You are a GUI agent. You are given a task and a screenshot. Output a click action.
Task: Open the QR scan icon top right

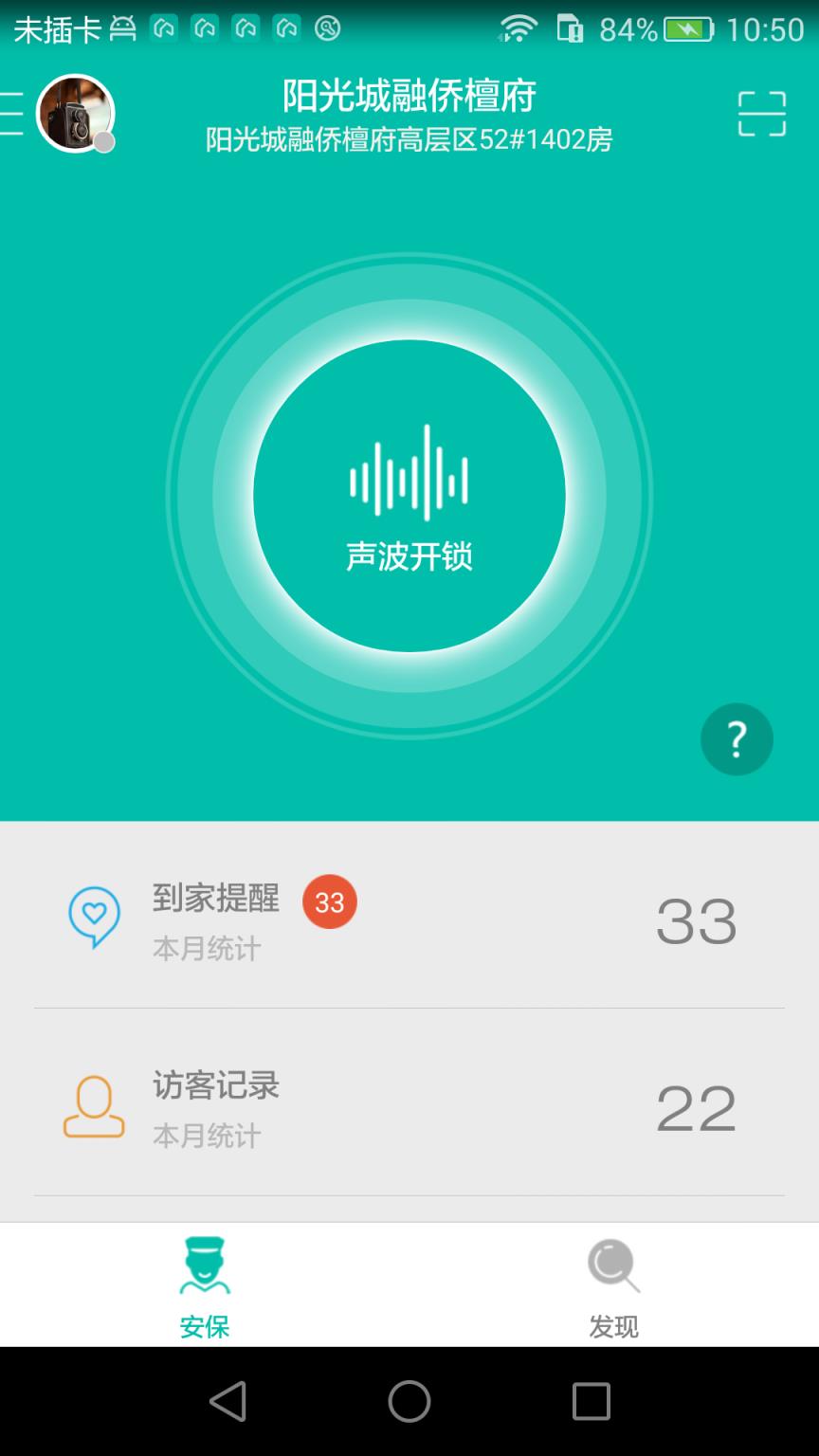(x=761, y=112)
